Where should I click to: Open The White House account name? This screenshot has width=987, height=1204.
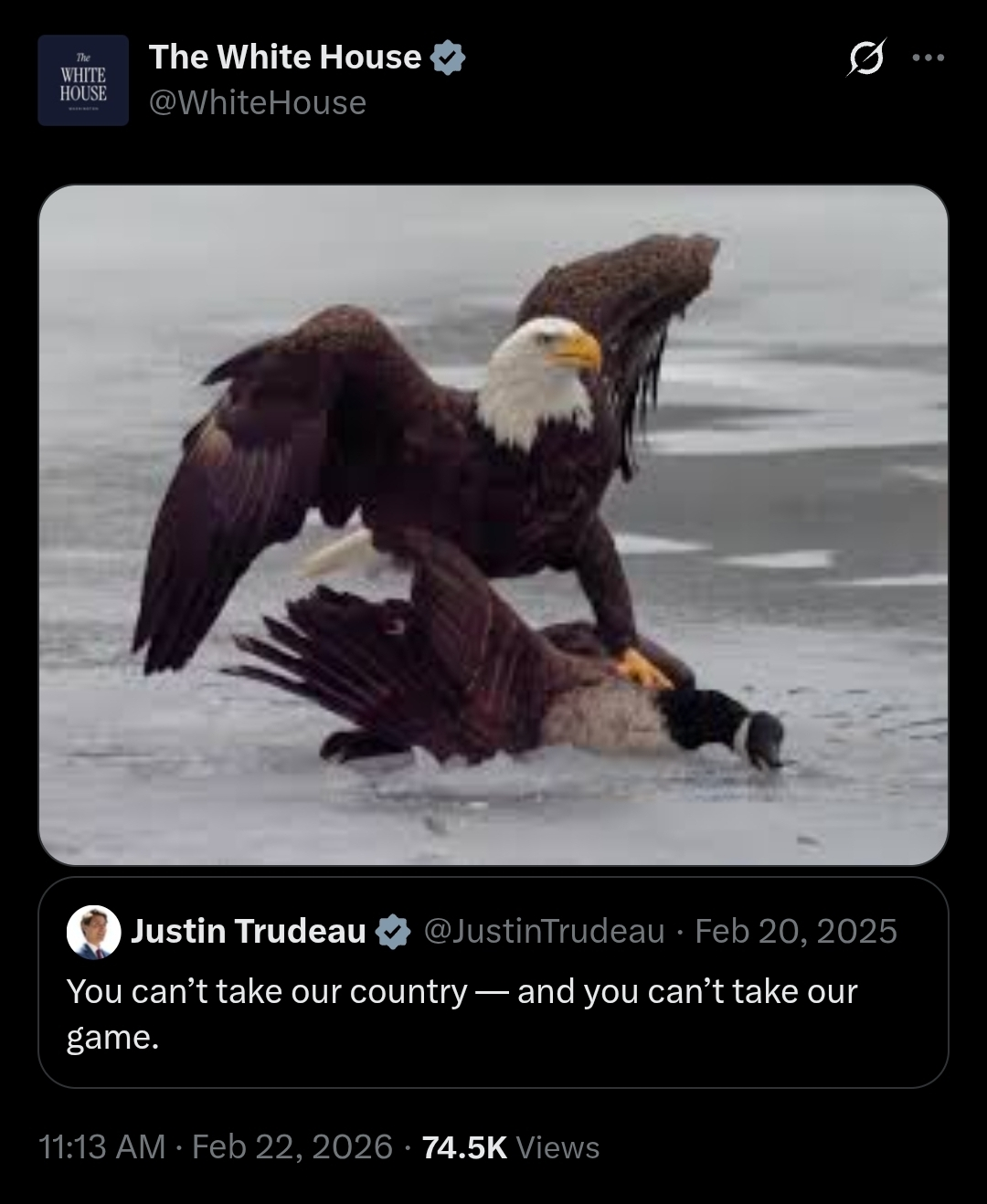tap(285, 57)
